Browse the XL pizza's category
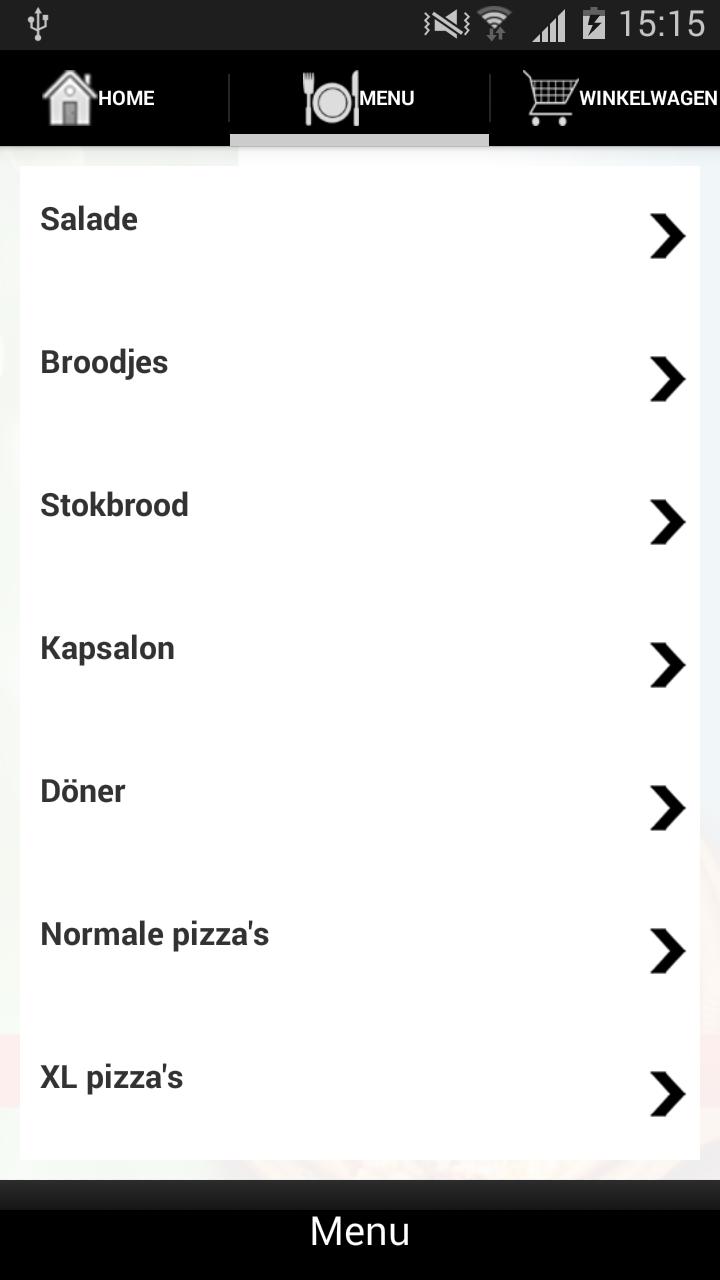 point(360,1092)
